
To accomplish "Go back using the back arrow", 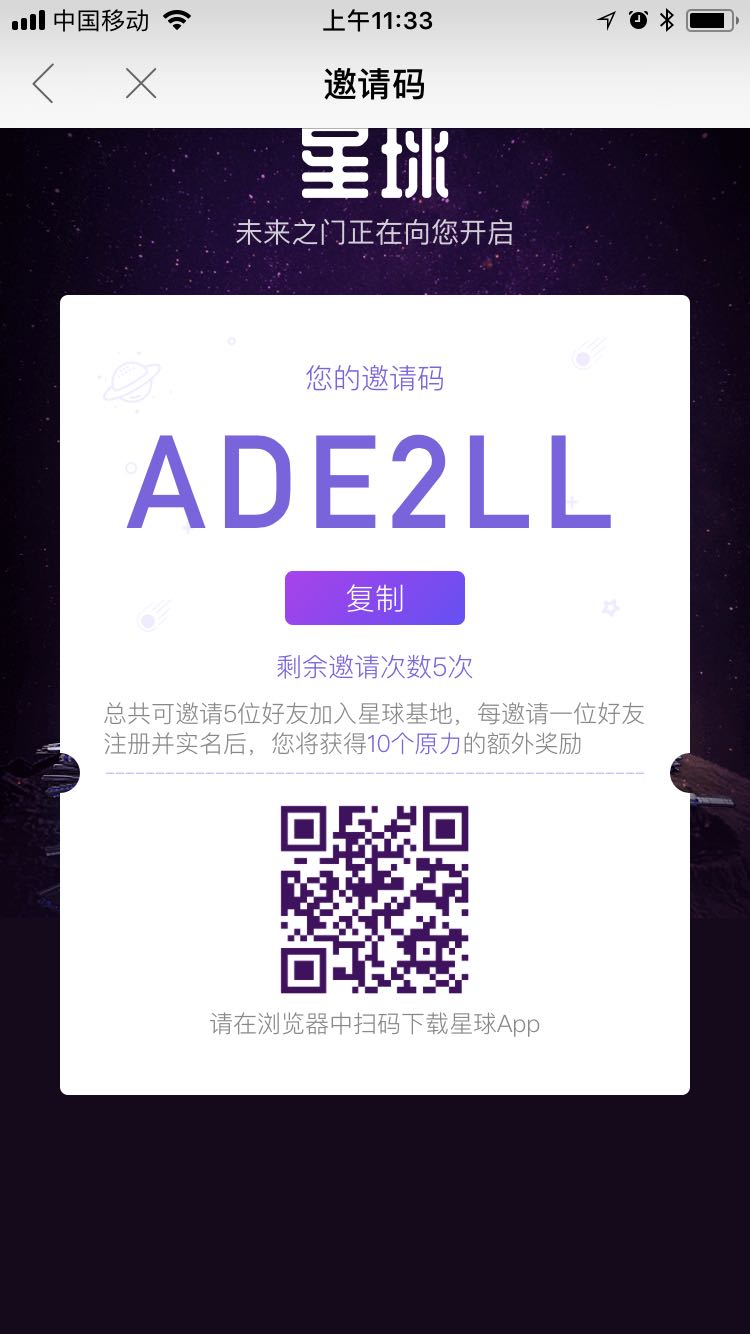I will [43, 84].
